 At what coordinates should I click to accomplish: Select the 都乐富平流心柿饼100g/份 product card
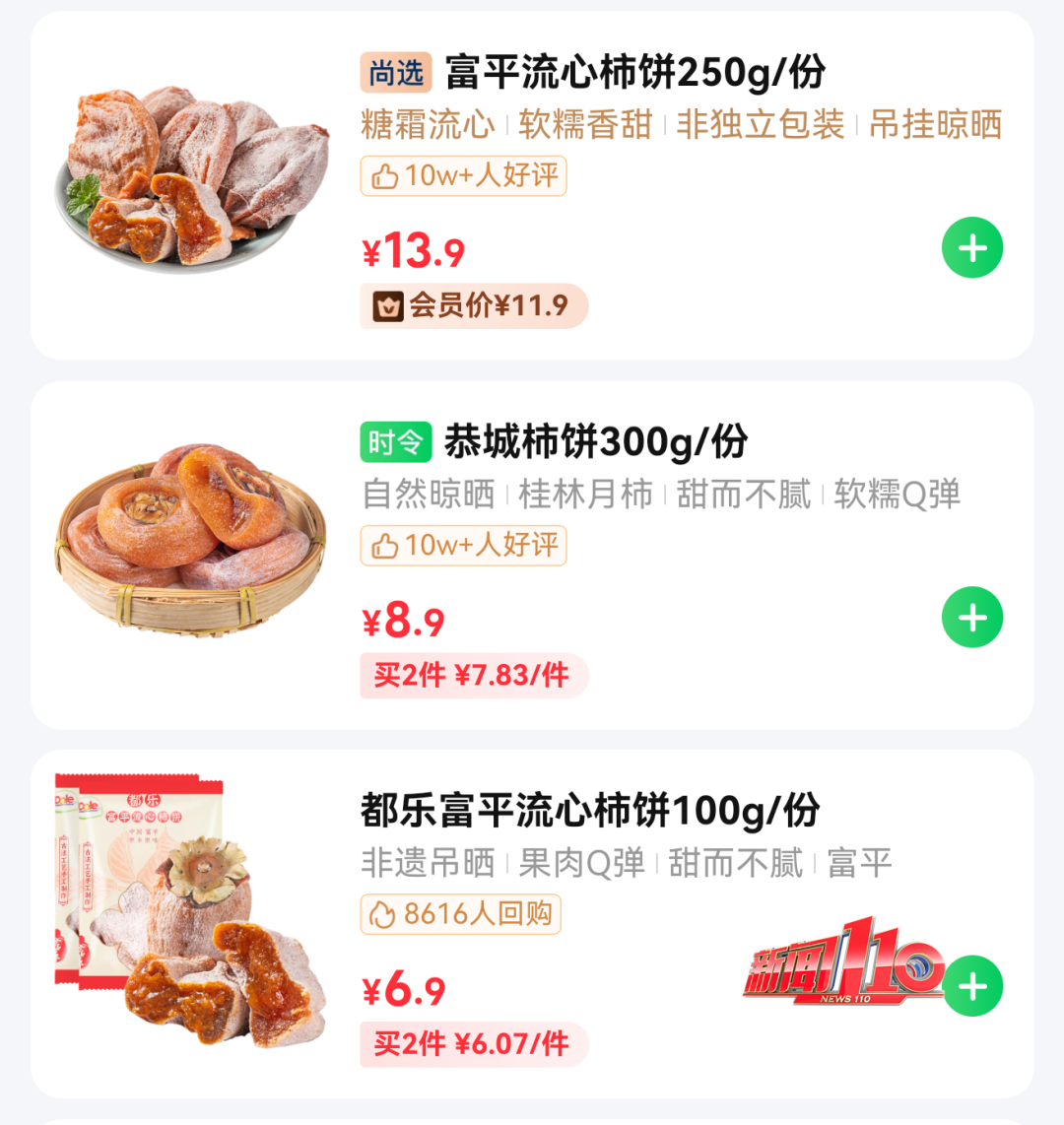click(589, 811)
